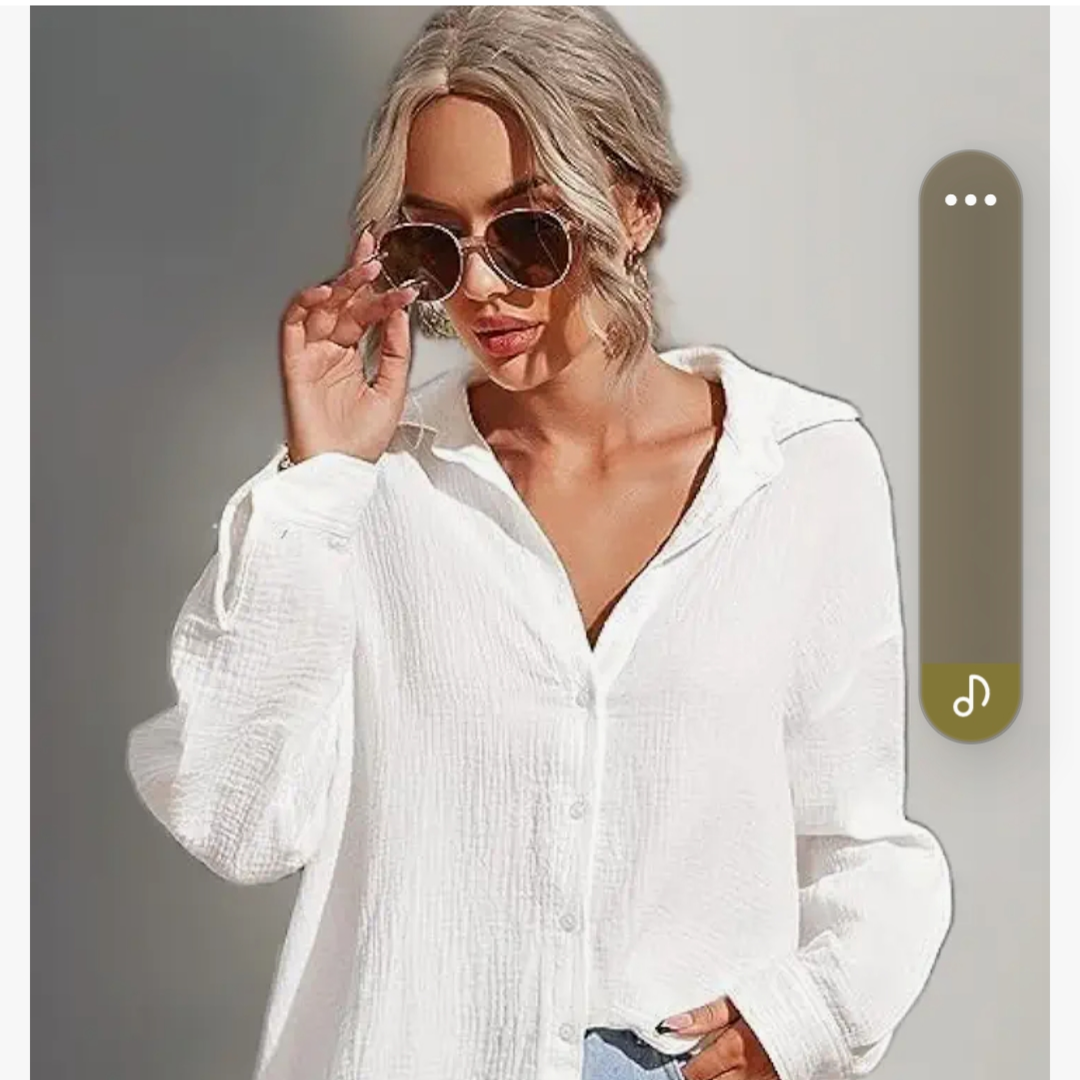This screenshot has height=1080, width=1080.
Task: Tap the music note button
Action: pos(970,696)
